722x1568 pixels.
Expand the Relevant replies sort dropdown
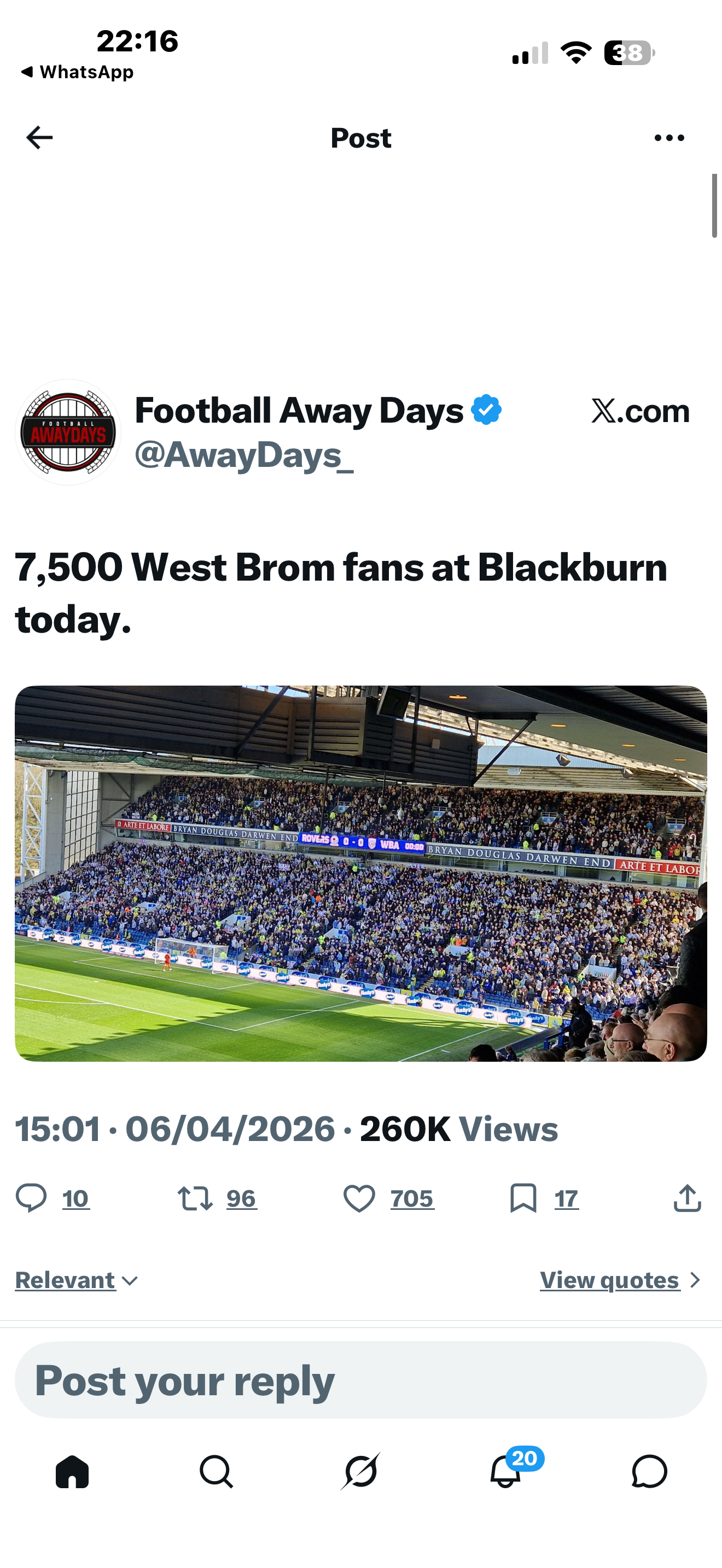tap(77, 1279)
